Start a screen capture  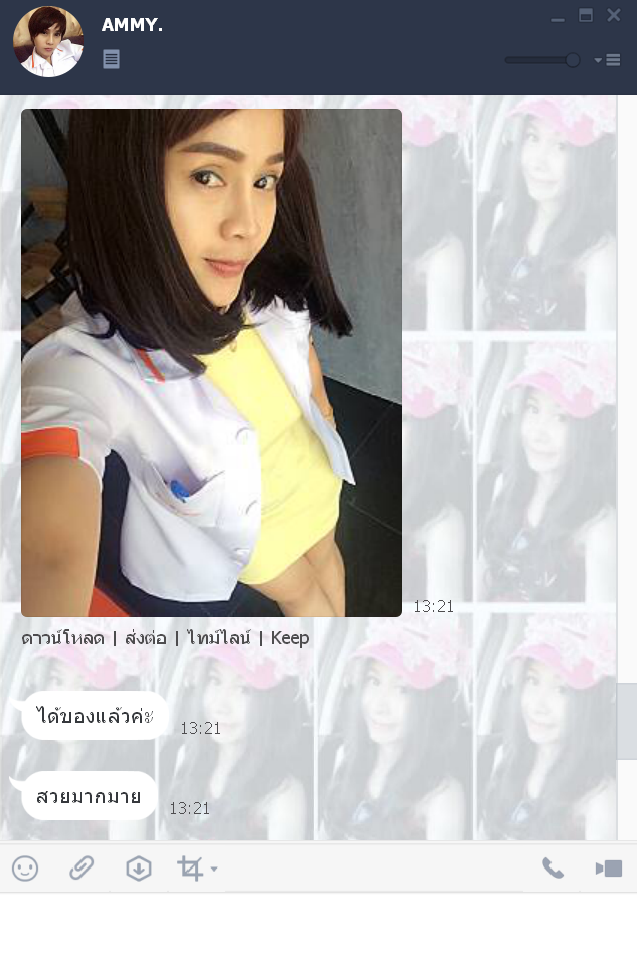pyautogui.click(x=190, y=868)
